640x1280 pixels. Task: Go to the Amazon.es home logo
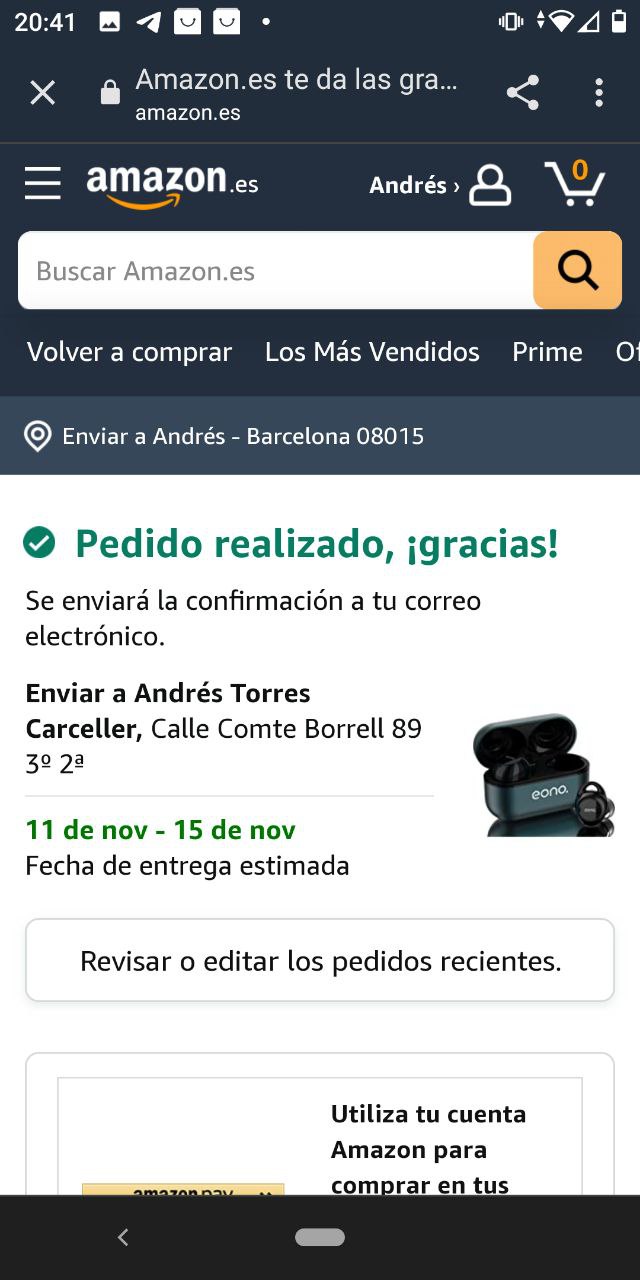click(172, 185)
